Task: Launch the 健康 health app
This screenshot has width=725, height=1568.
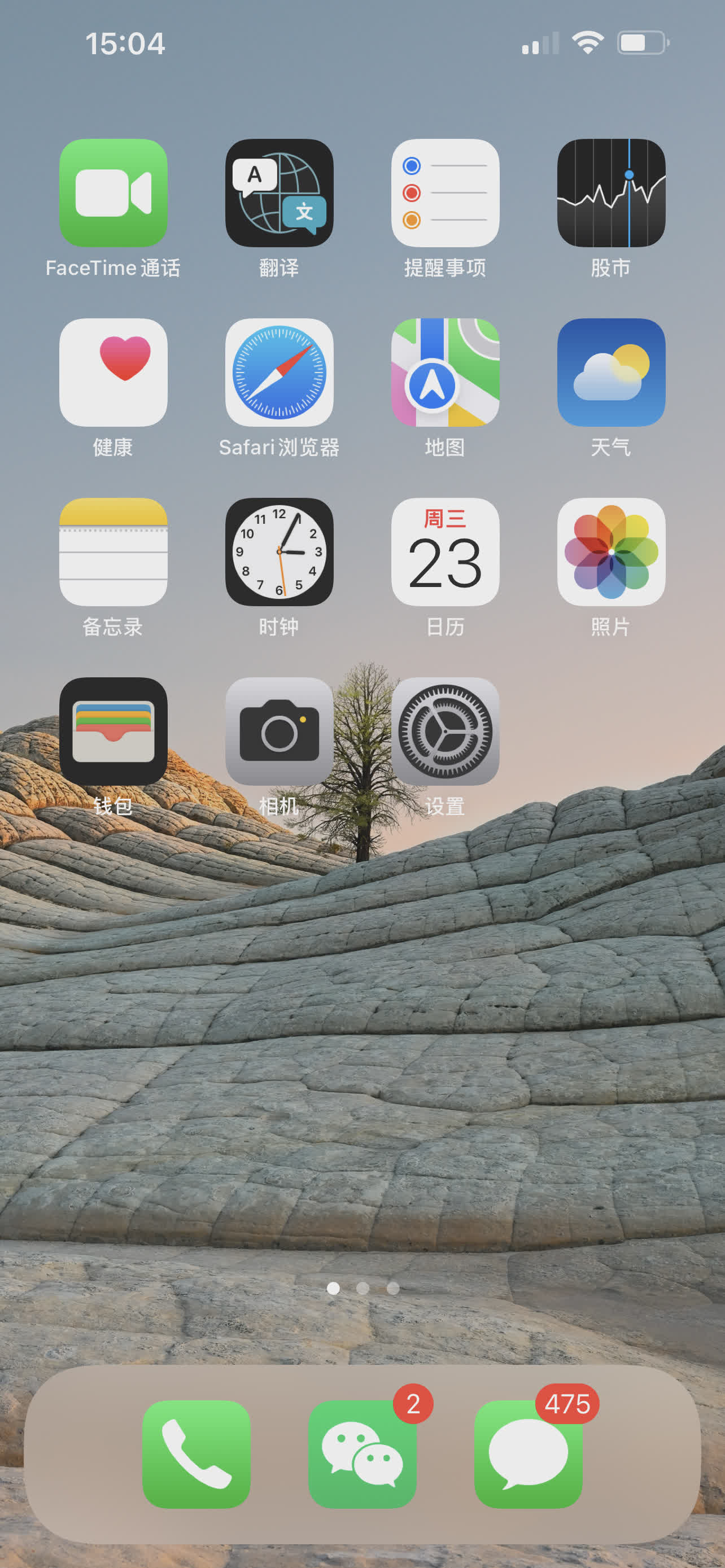Action: click(113, 372)
